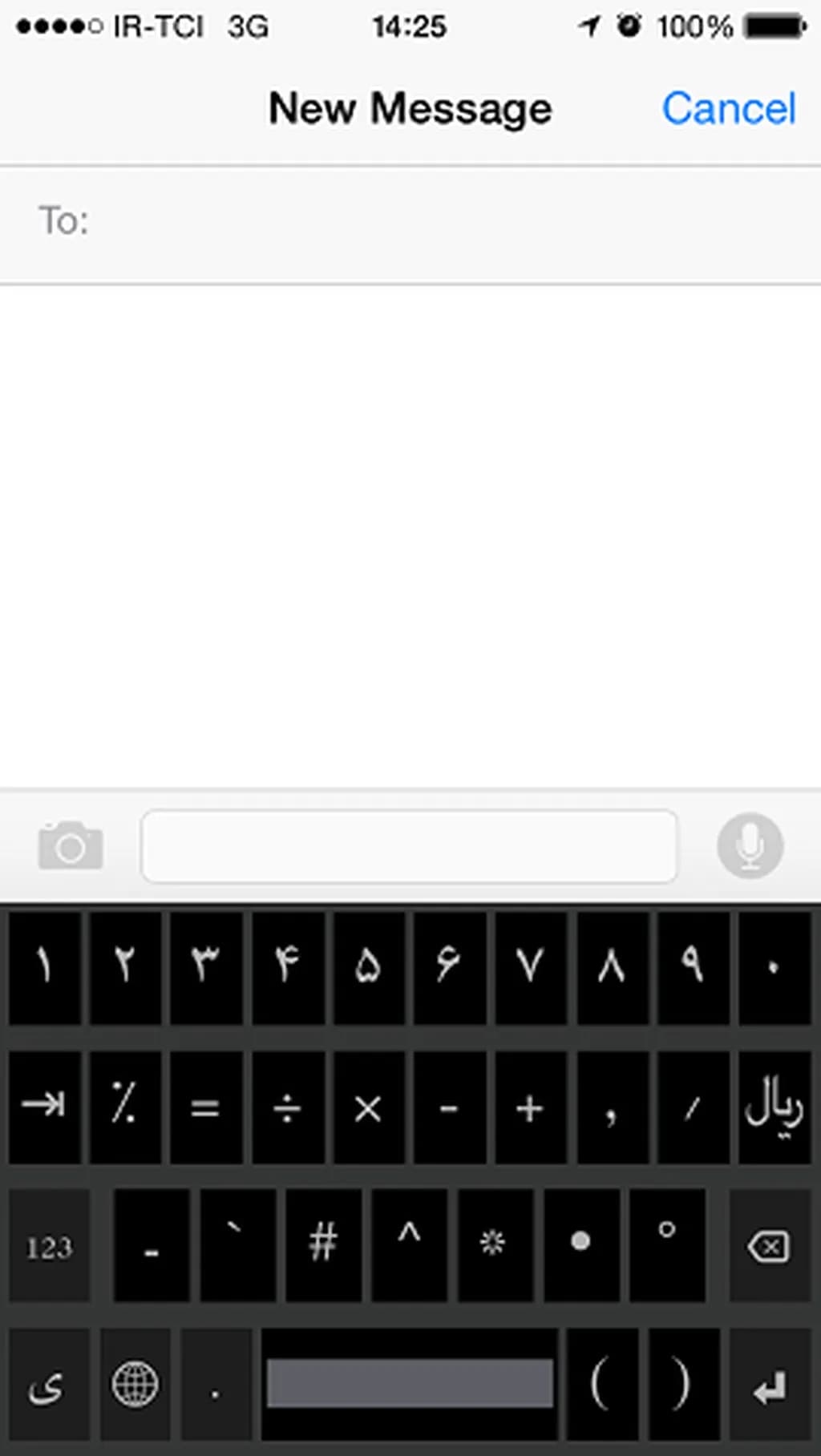Tap the 123 key on keyboard

(x=49, y=1246)
